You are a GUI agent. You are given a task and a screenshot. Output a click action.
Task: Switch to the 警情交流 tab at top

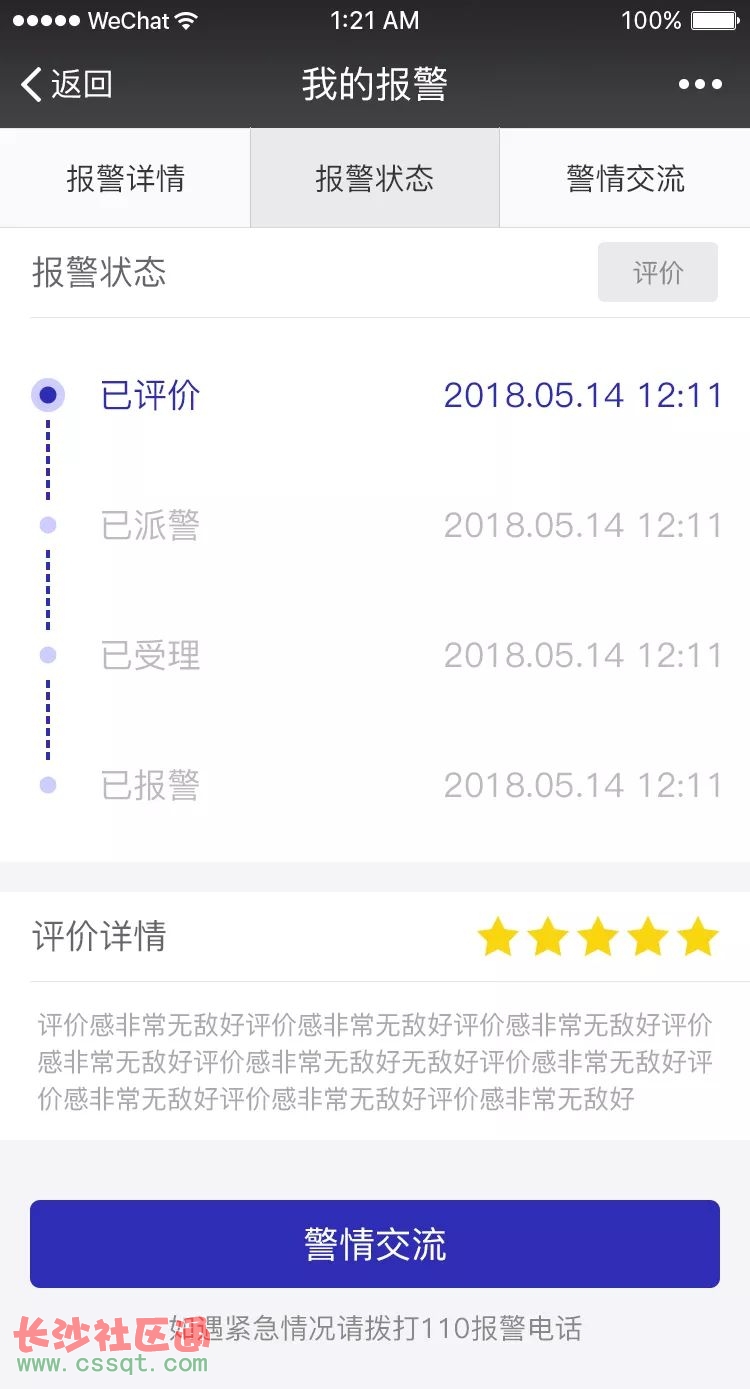(625, 178)
